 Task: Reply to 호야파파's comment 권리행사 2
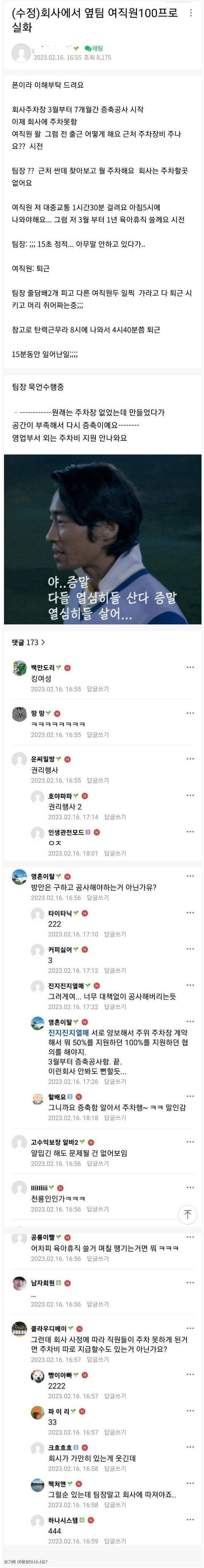(115, 817)
